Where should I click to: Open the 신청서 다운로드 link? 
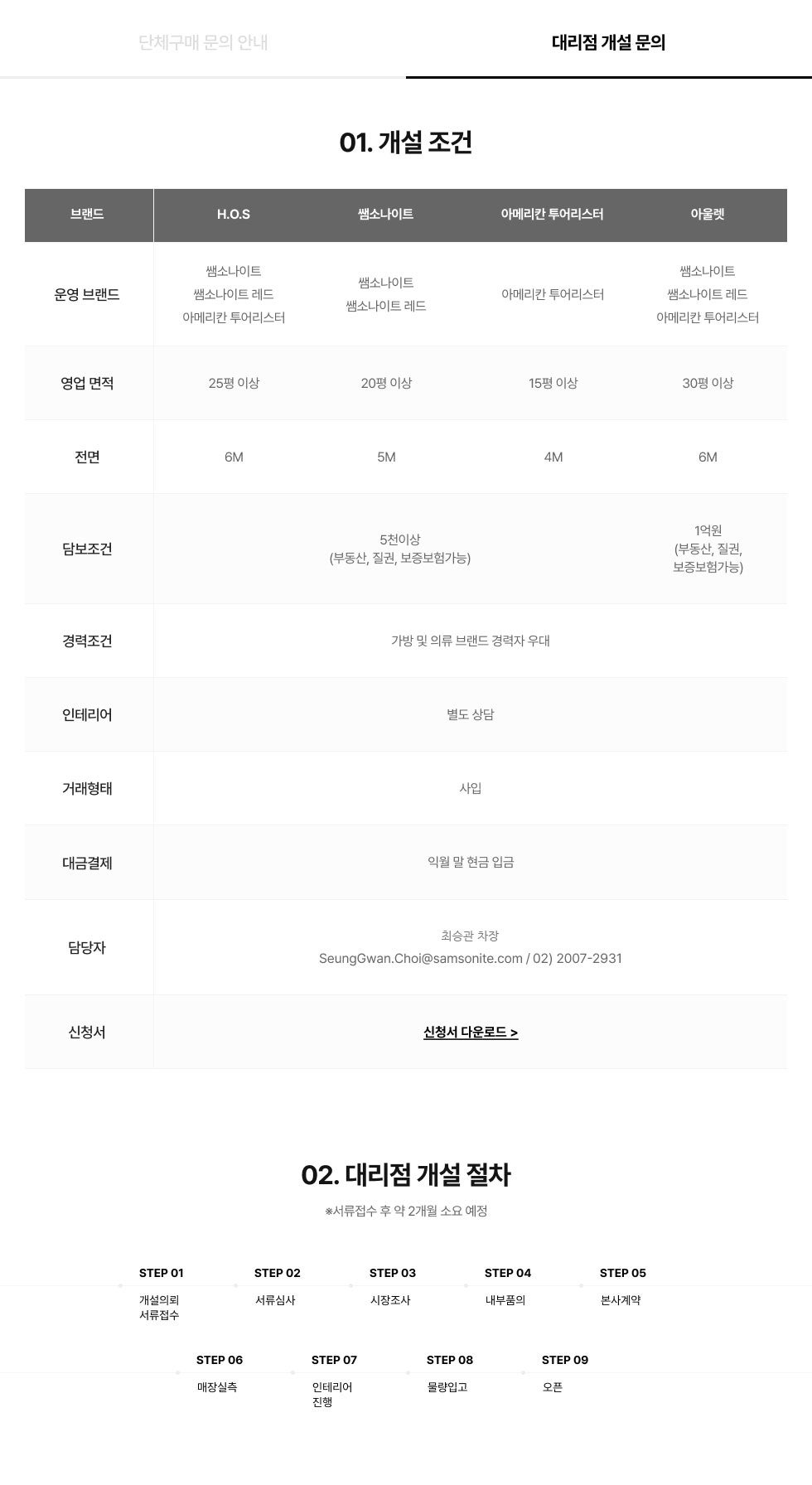click(470, 1033)
